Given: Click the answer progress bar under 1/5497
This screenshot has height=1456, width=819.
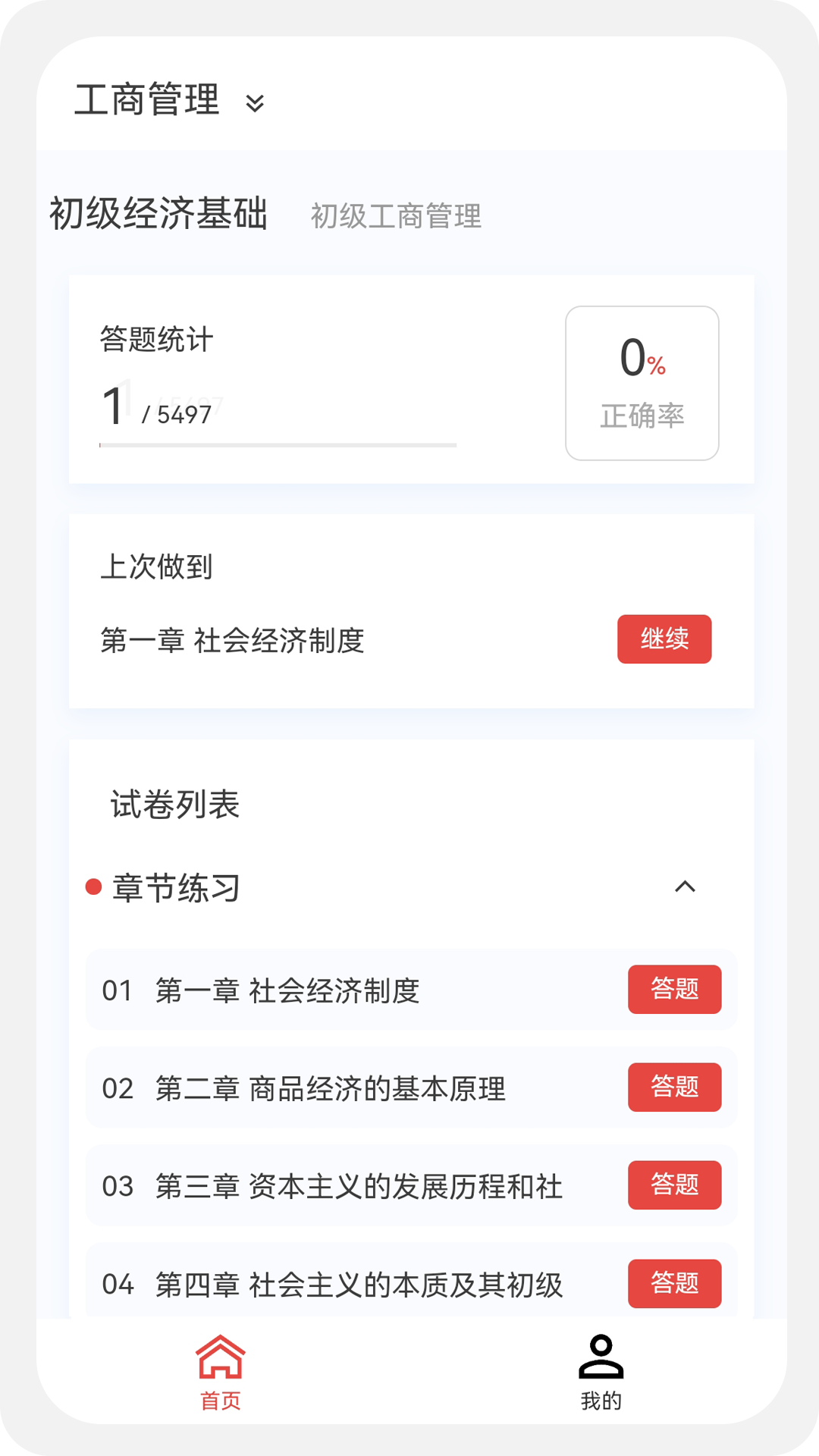Looking at the screenshot, I should pyautogui.click(x=278, y=444).
